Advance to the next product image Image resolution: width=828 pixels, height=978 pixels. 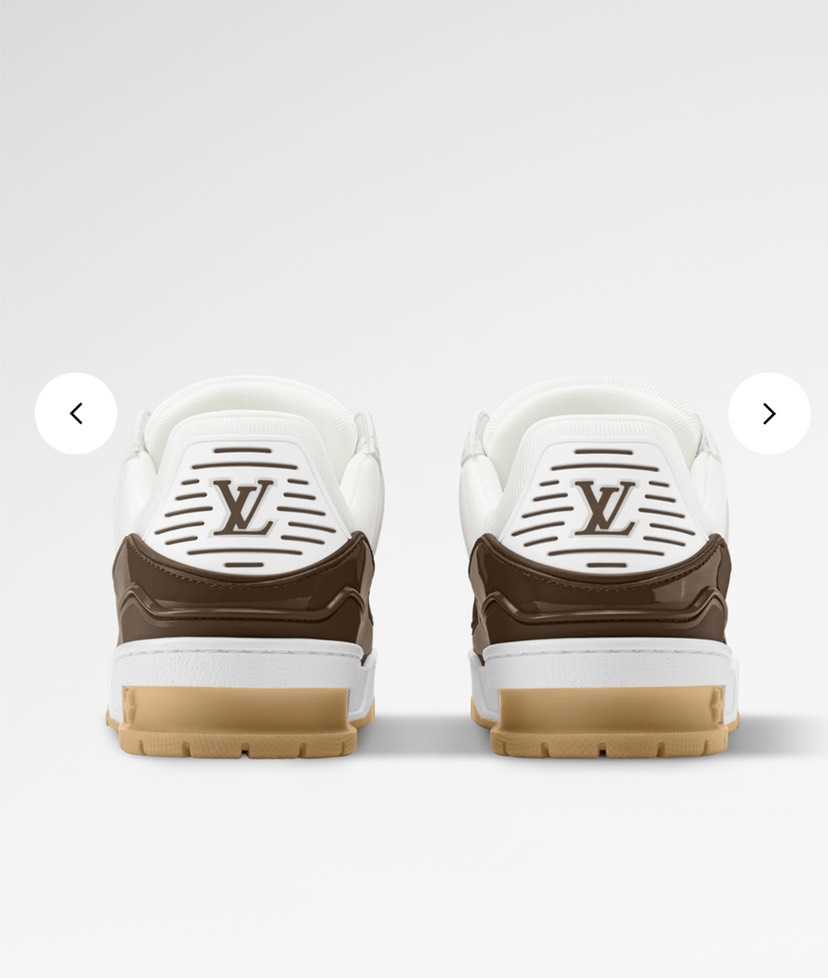pos(769,413)
